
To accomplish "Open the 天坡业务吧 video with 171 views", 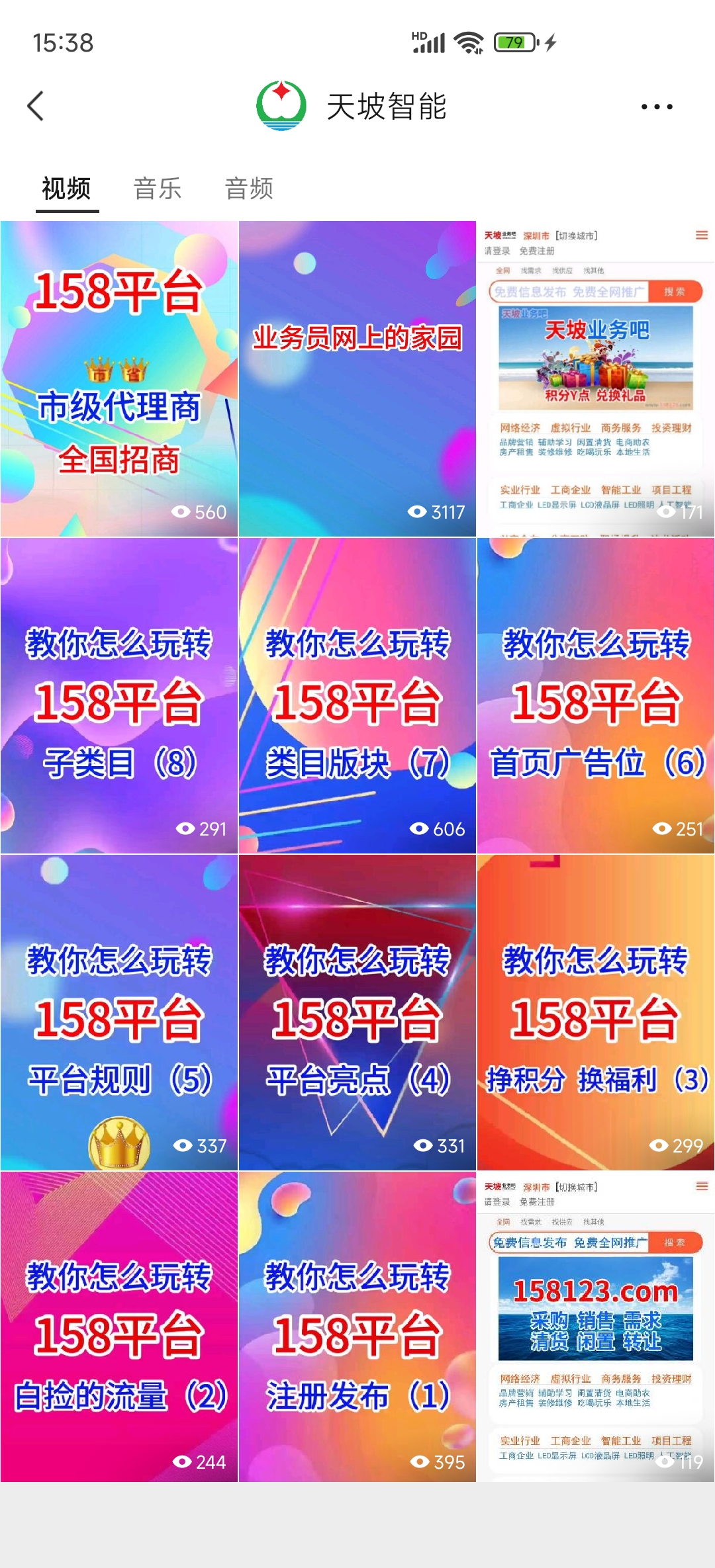I will pos(596,378).
